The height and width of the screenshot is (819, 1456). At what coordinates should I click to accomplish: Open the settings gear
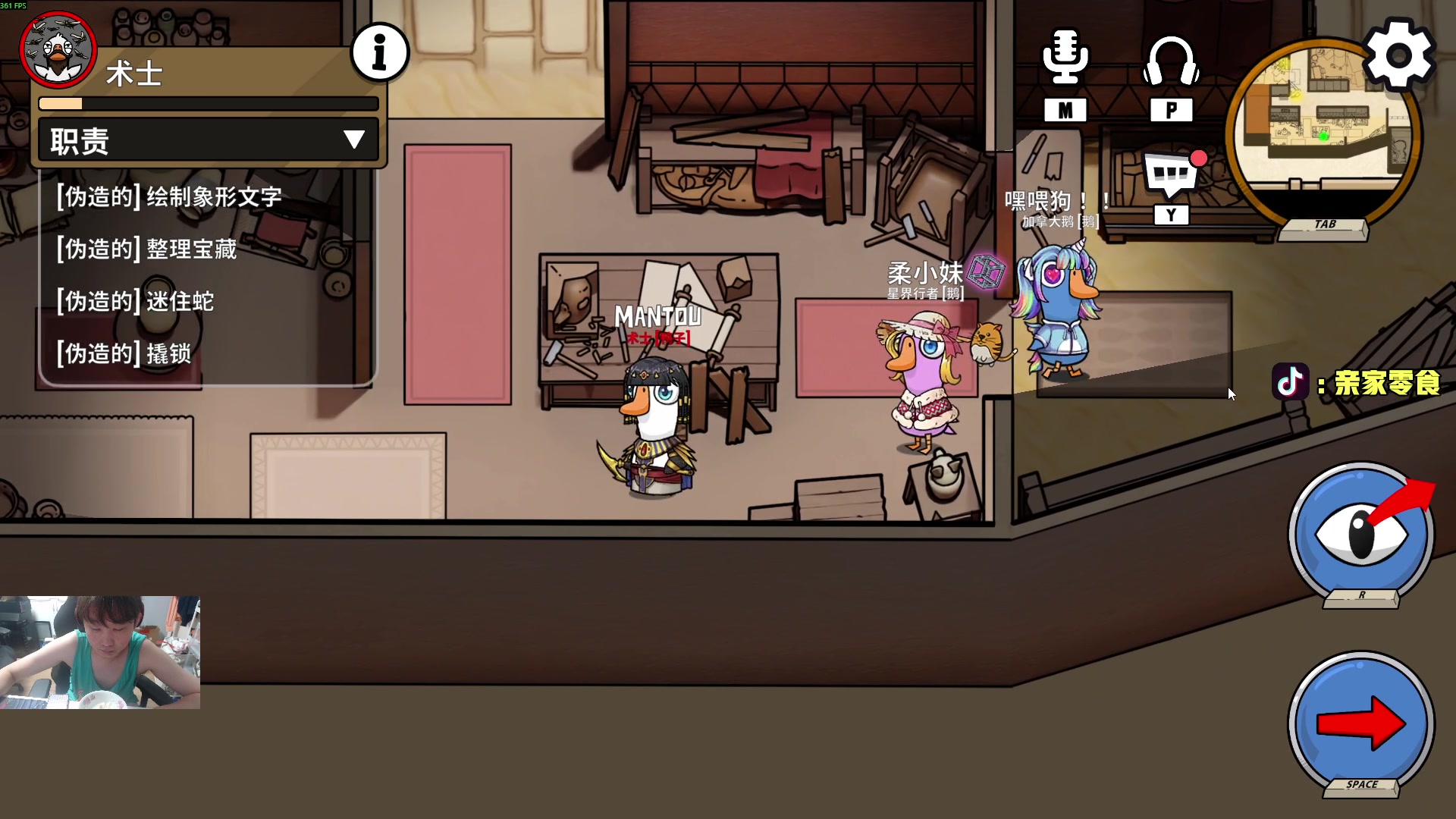pyautogui.click(x=1398, y=56)
